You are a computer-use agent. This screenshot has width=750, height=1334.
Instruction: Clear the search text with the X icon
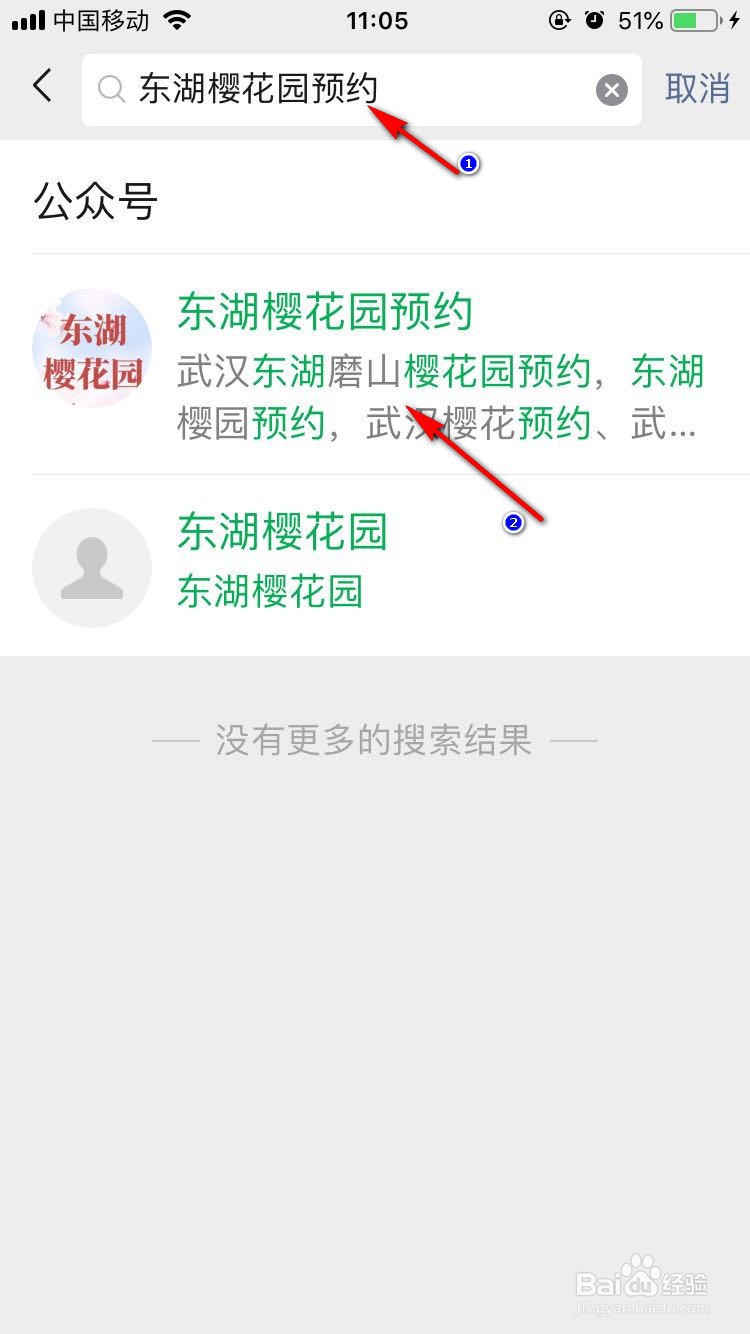point(611,90)
